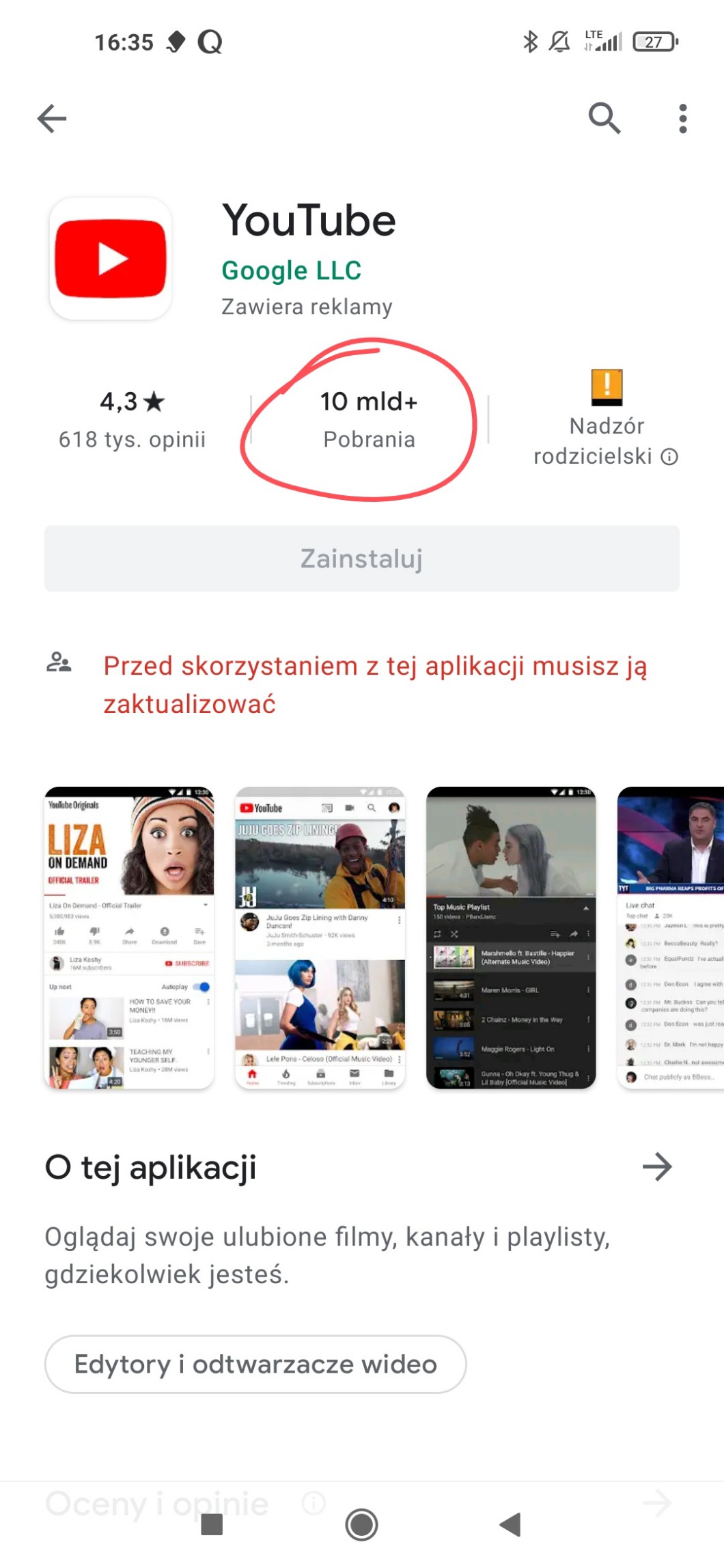Select the Edytory i odtwarzacze wideo chip
Viewport: 724px width, 1568px height.
[x=255, y=1364]
